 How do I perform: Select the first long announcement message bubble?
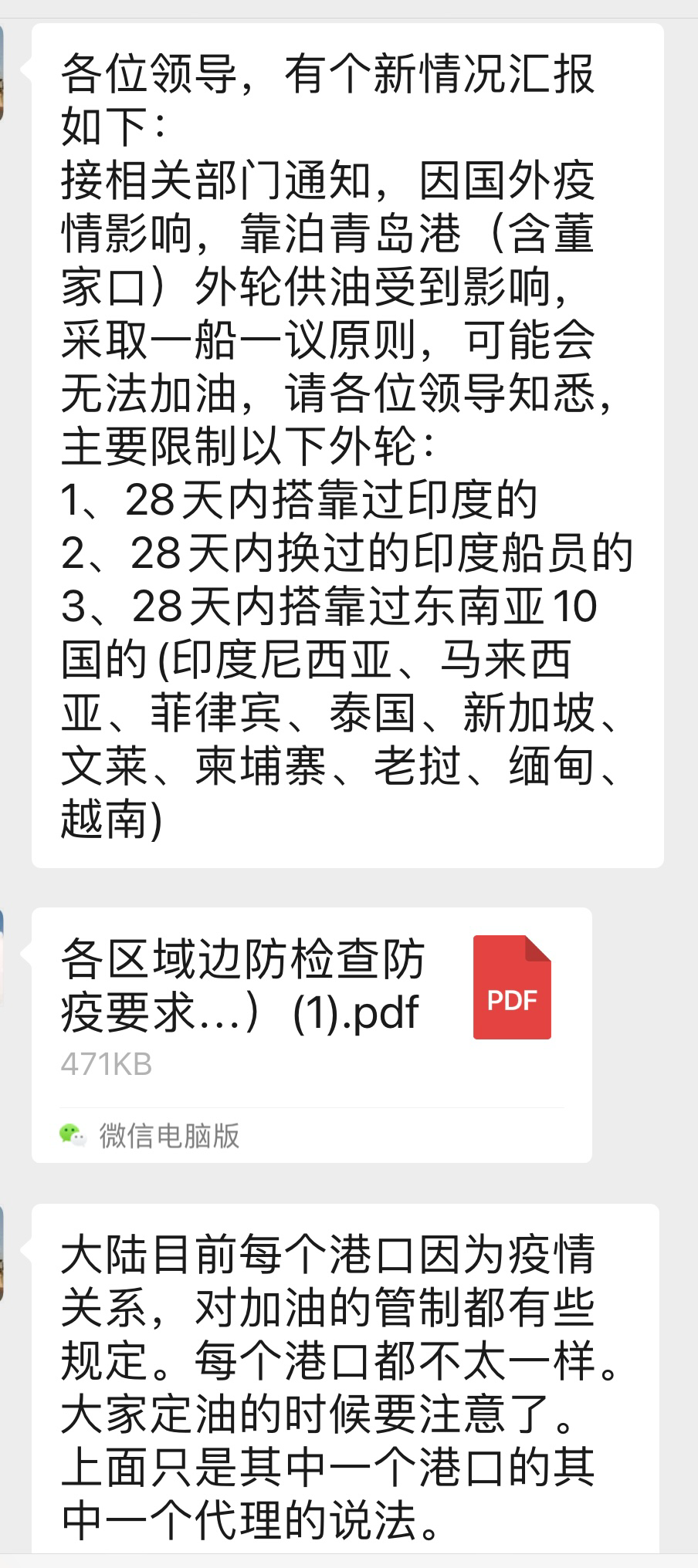[x=347, y=448]
